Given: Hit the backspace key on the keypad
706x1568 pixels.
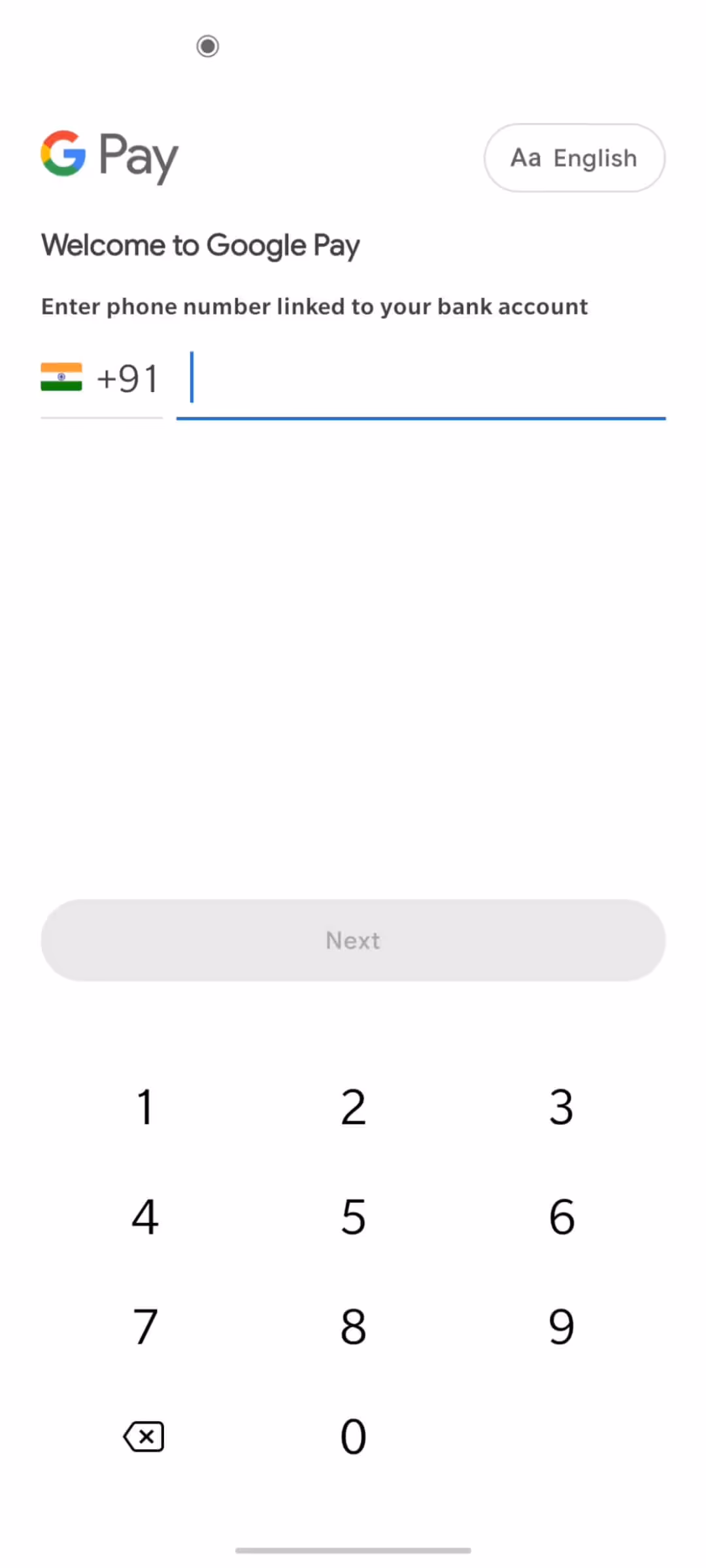Looking at the screenshot, I should pos(144,1437).
